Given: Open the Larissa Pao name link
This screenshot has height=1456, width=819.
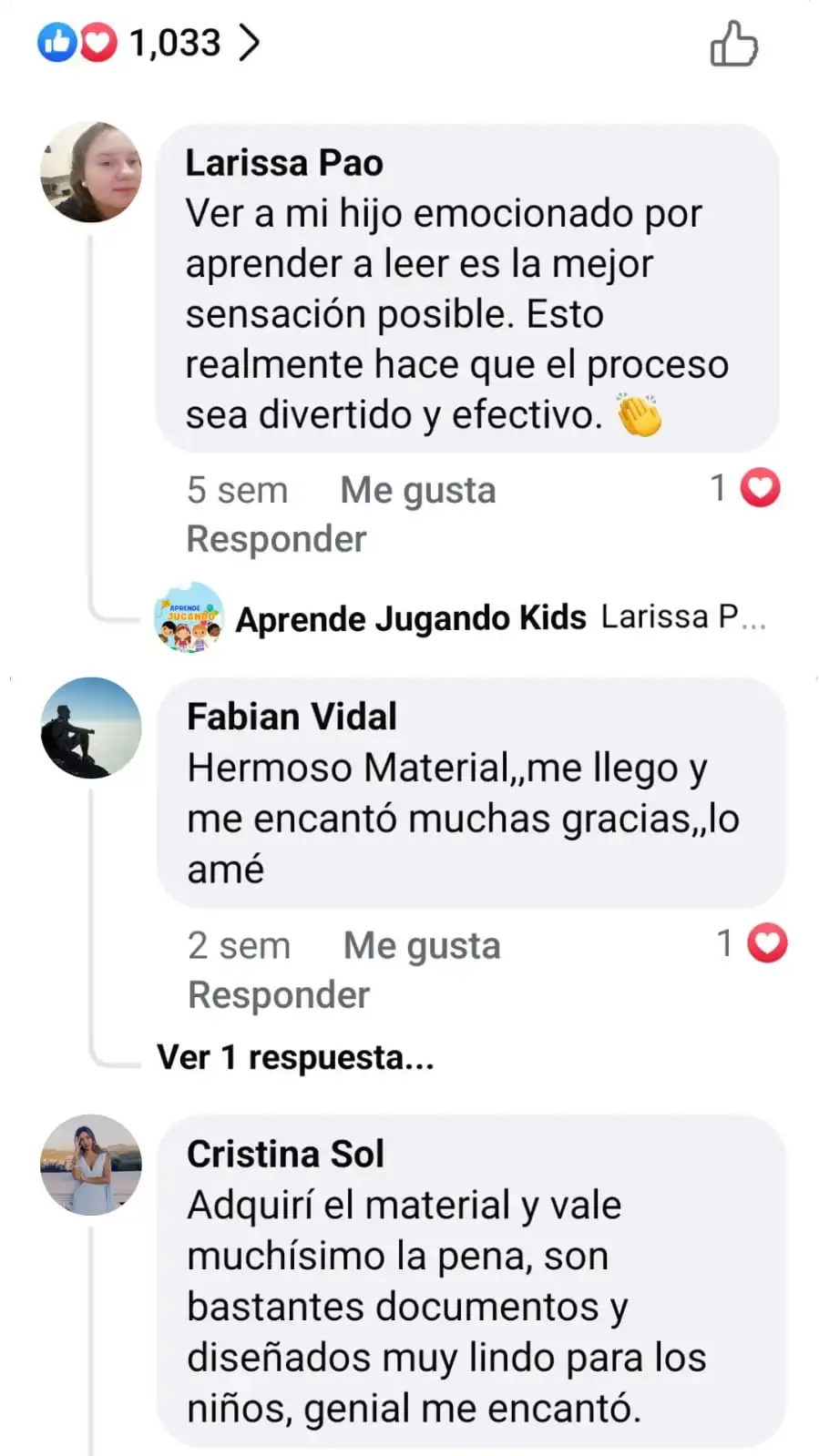Looking at the screenshot, I should click(284, 163).
